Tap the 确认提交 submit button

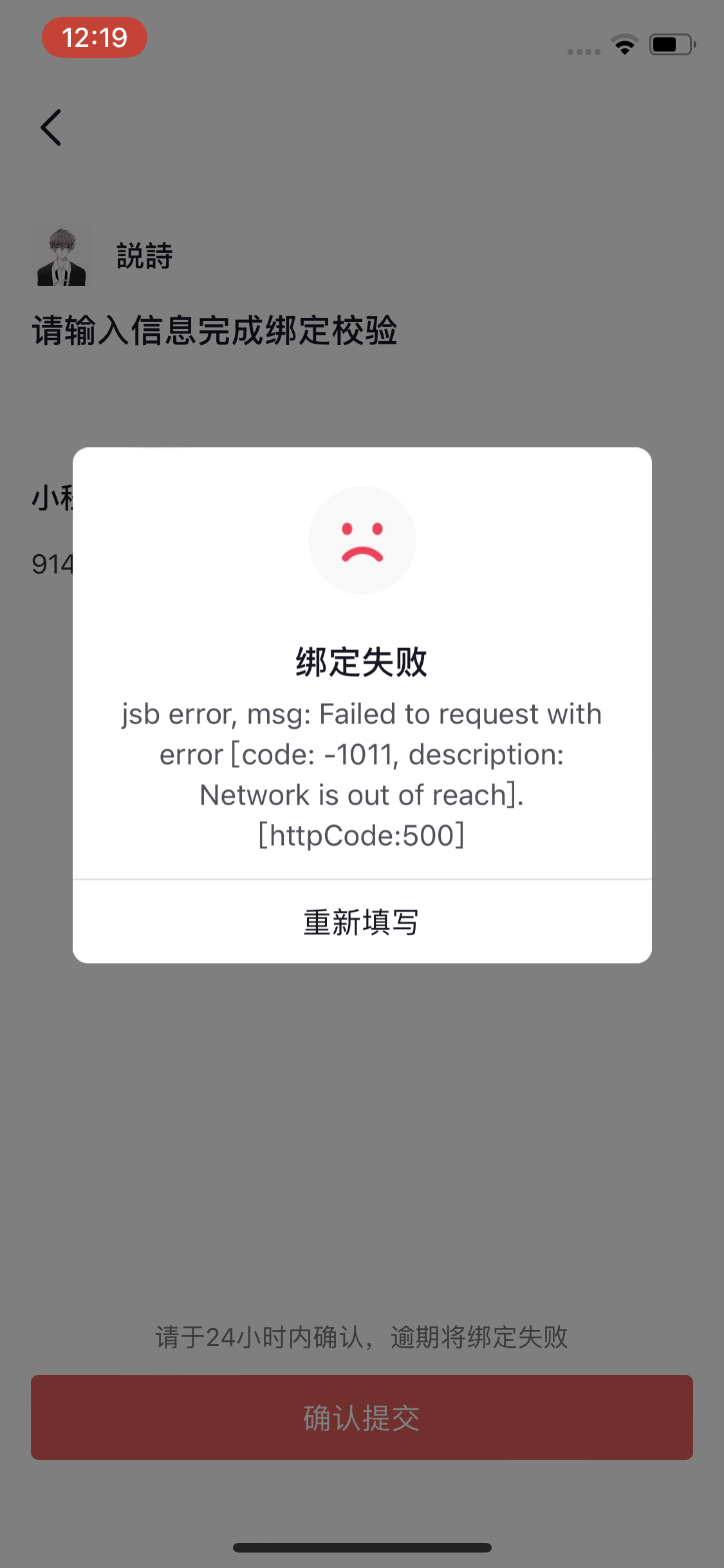(x=362, y=1417)
